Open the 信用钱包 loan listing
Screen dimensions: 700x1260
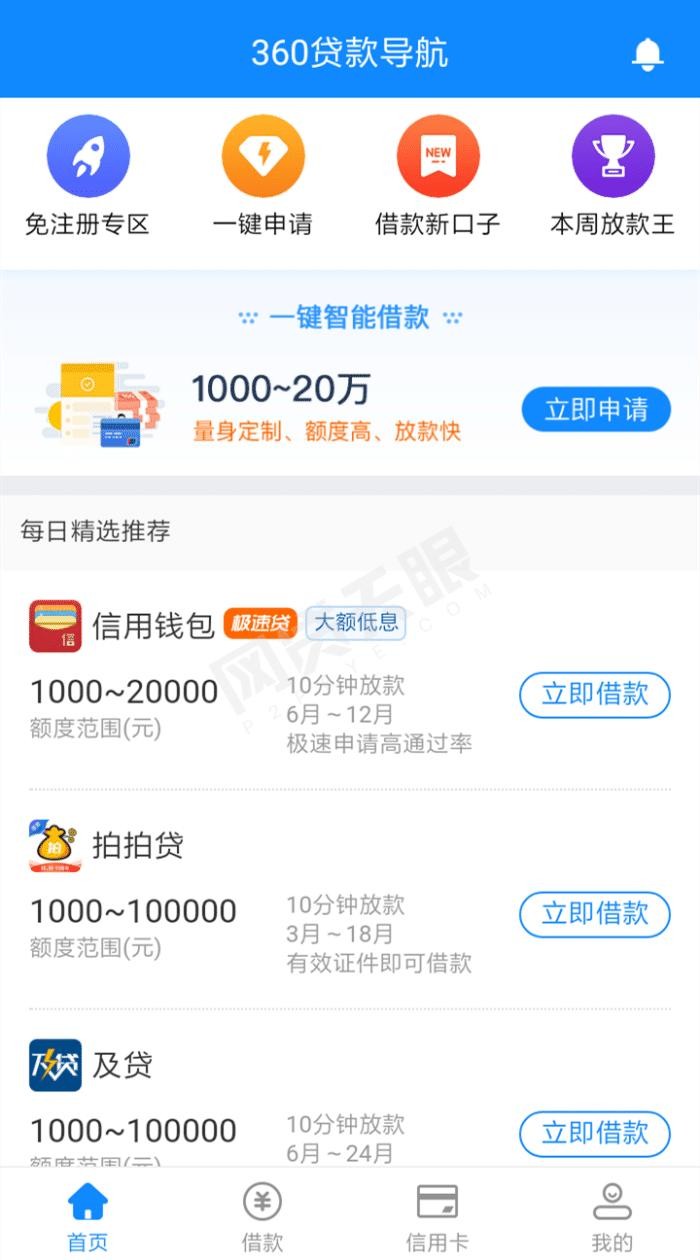point(152,626)
